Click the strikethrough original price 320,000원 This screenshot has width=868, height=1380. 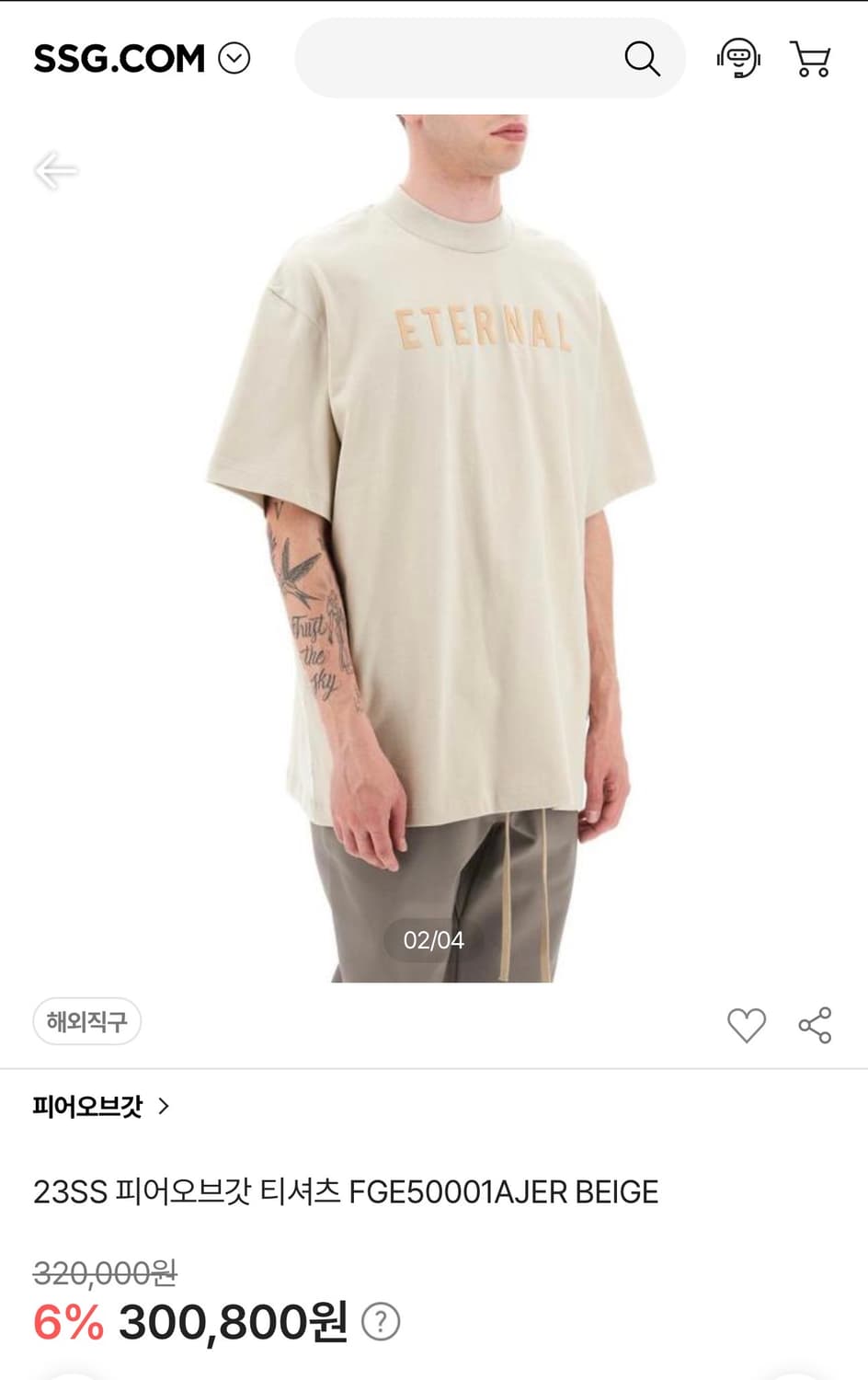[106, 1275]
